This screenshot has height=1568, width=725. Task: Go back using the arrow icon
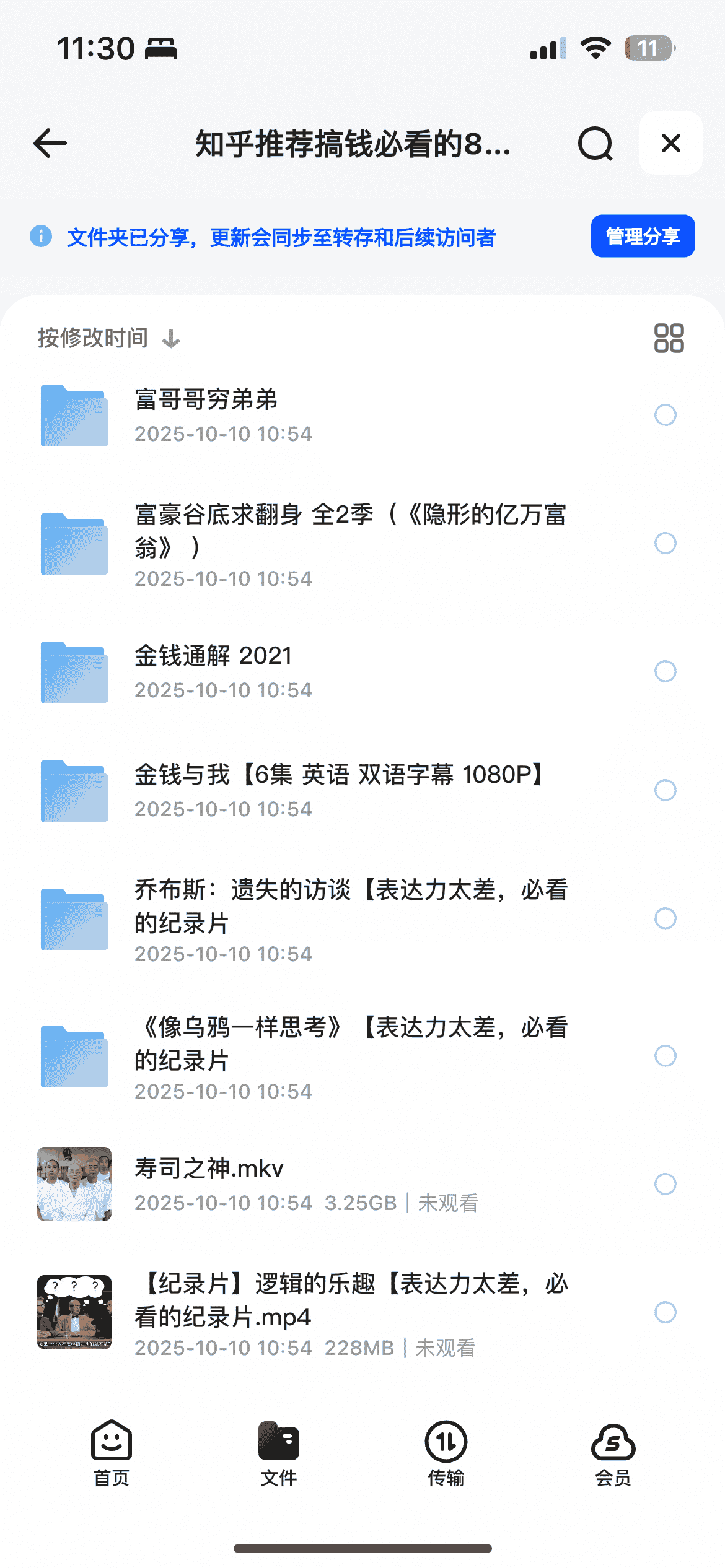[50, 144]
